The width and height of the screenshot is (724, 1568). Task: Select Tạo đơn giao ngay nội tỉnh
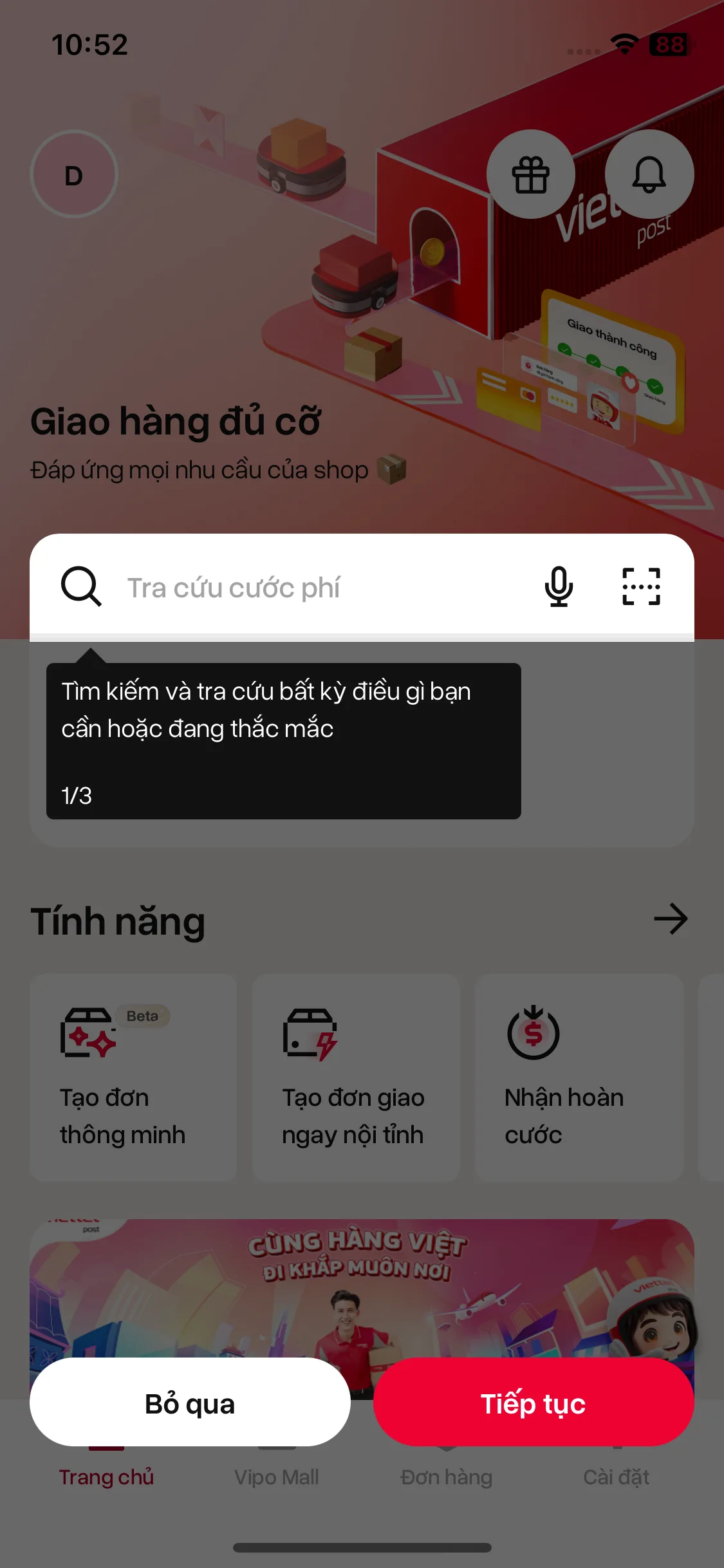coord(356,1077)
